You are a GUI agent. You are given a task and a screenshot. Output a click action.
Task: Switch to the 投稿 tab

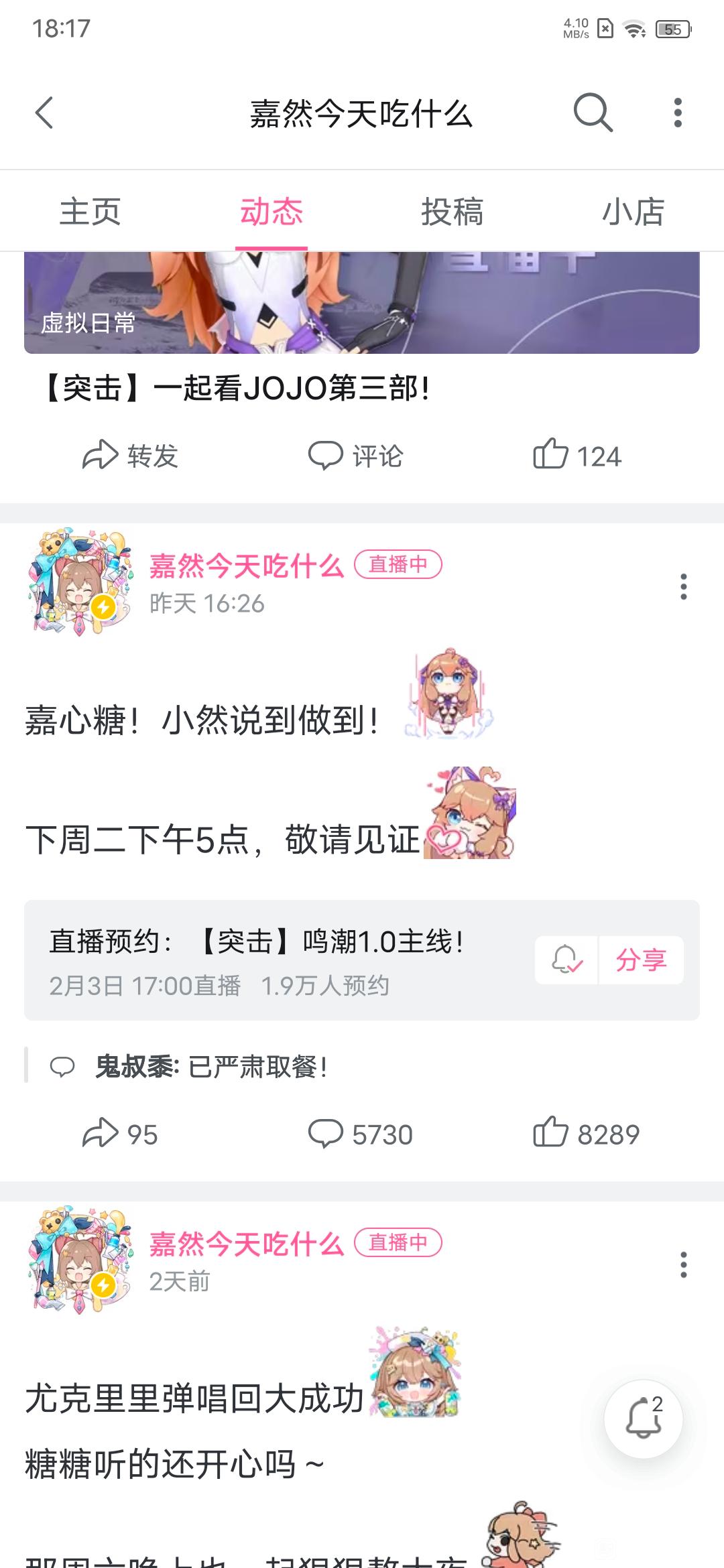pos(452,212)
